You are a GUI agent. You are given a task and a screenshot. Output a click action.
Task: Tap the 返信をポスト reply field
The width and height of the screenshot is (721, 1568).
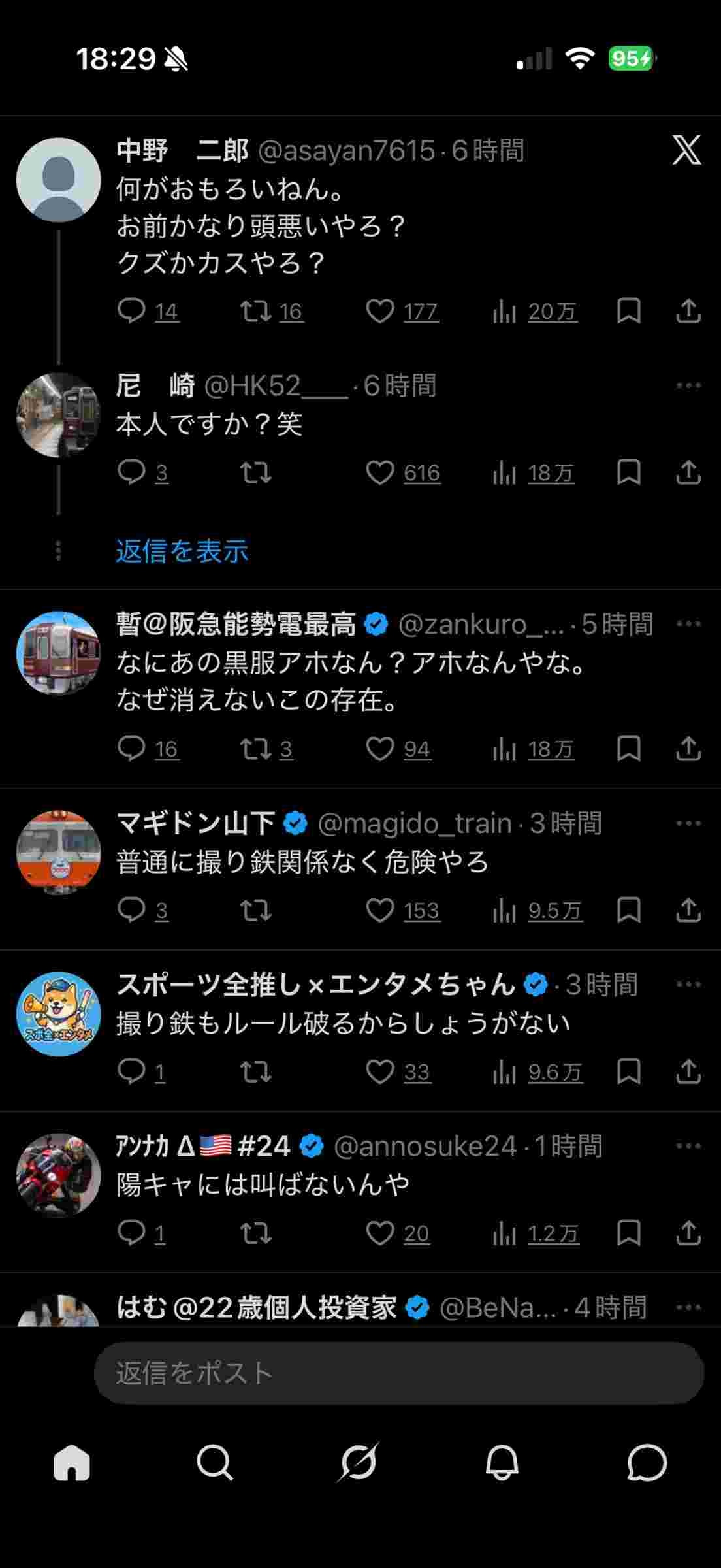398,1373
